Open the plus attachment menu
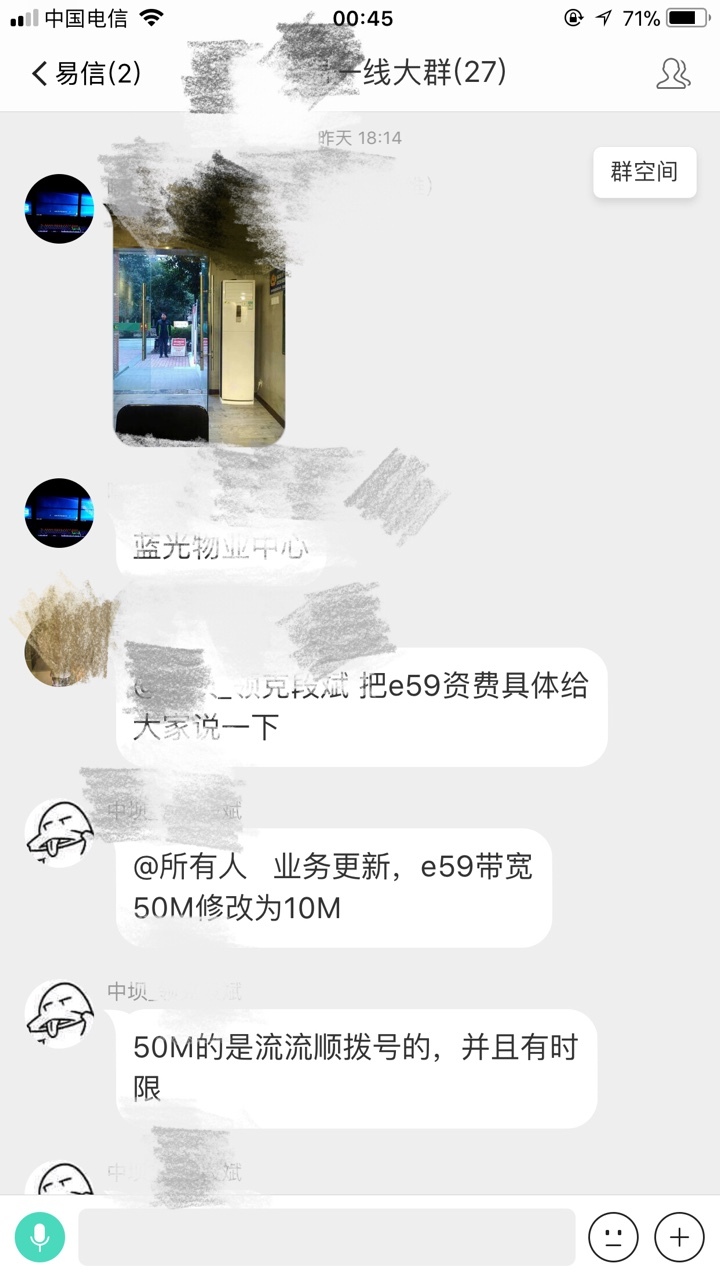Viewport: 720px width, 1280px height. pyautogui.click(x=679, y=1237)
